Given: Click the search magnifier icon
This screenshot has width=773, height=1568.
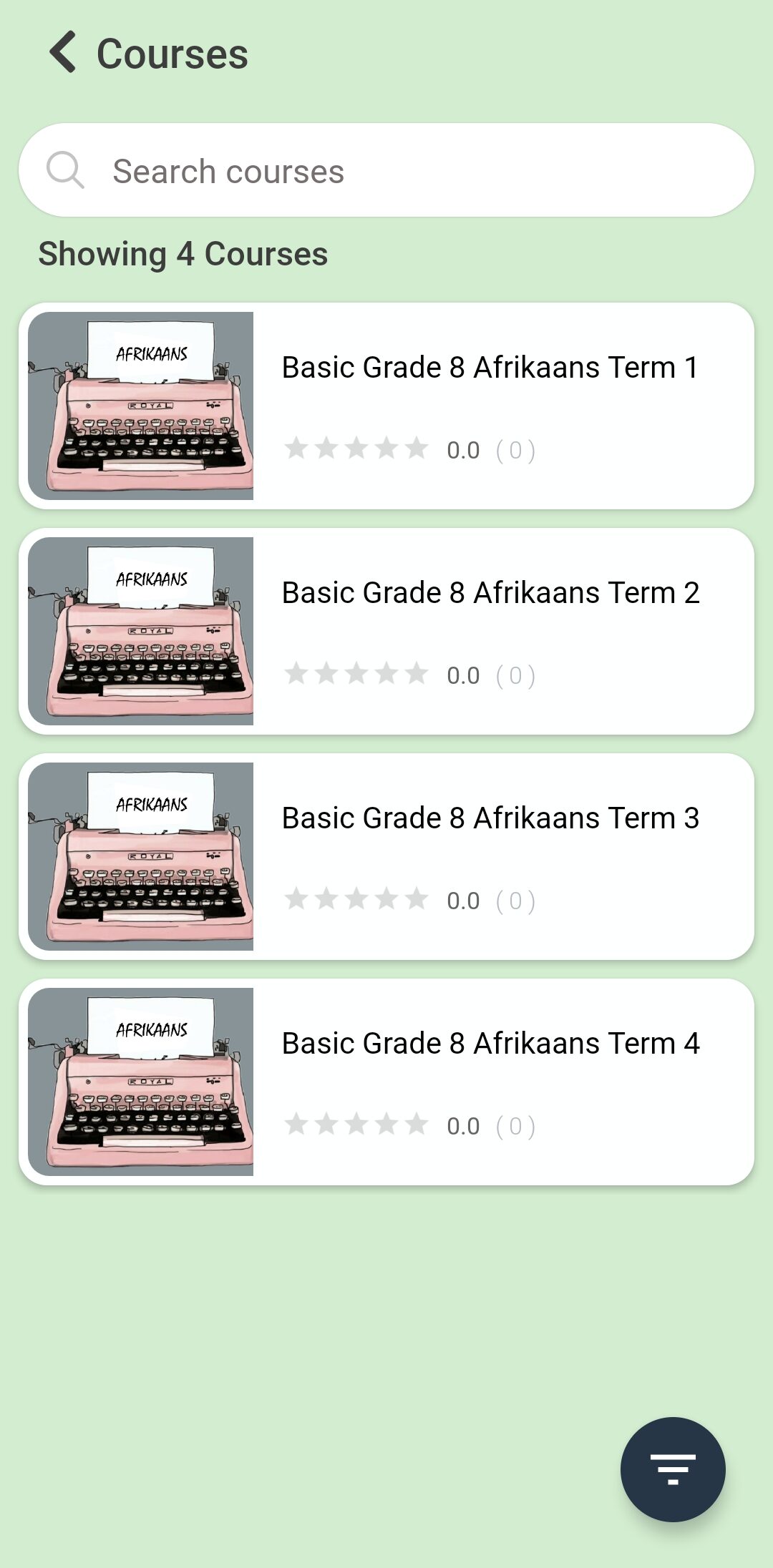Looking at the screenshot, I should [65, 170].
